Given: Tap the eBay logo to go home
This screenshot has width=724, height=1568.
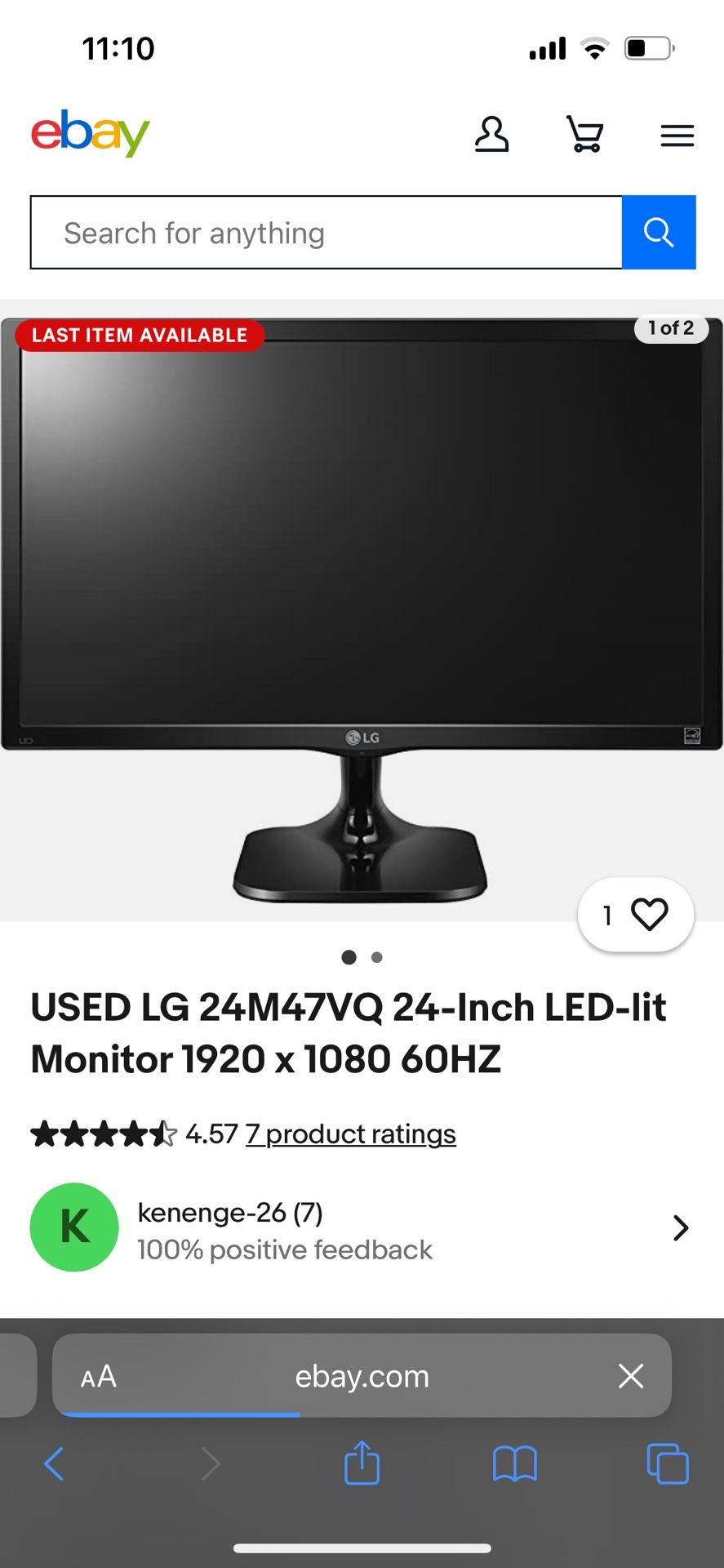Looking at the screenshot, I should pos(90,134).
